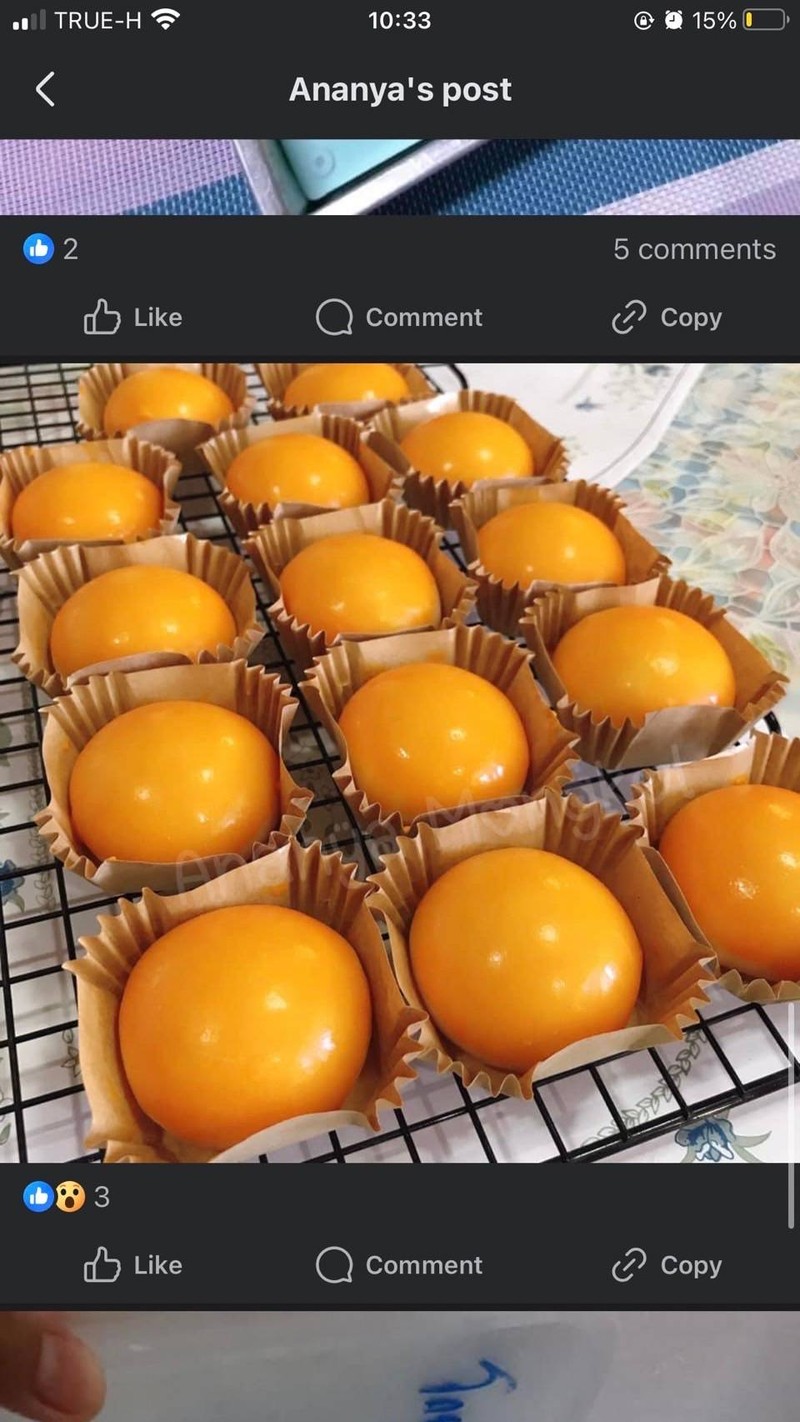View who gave the 2 likes

[51, 250]
